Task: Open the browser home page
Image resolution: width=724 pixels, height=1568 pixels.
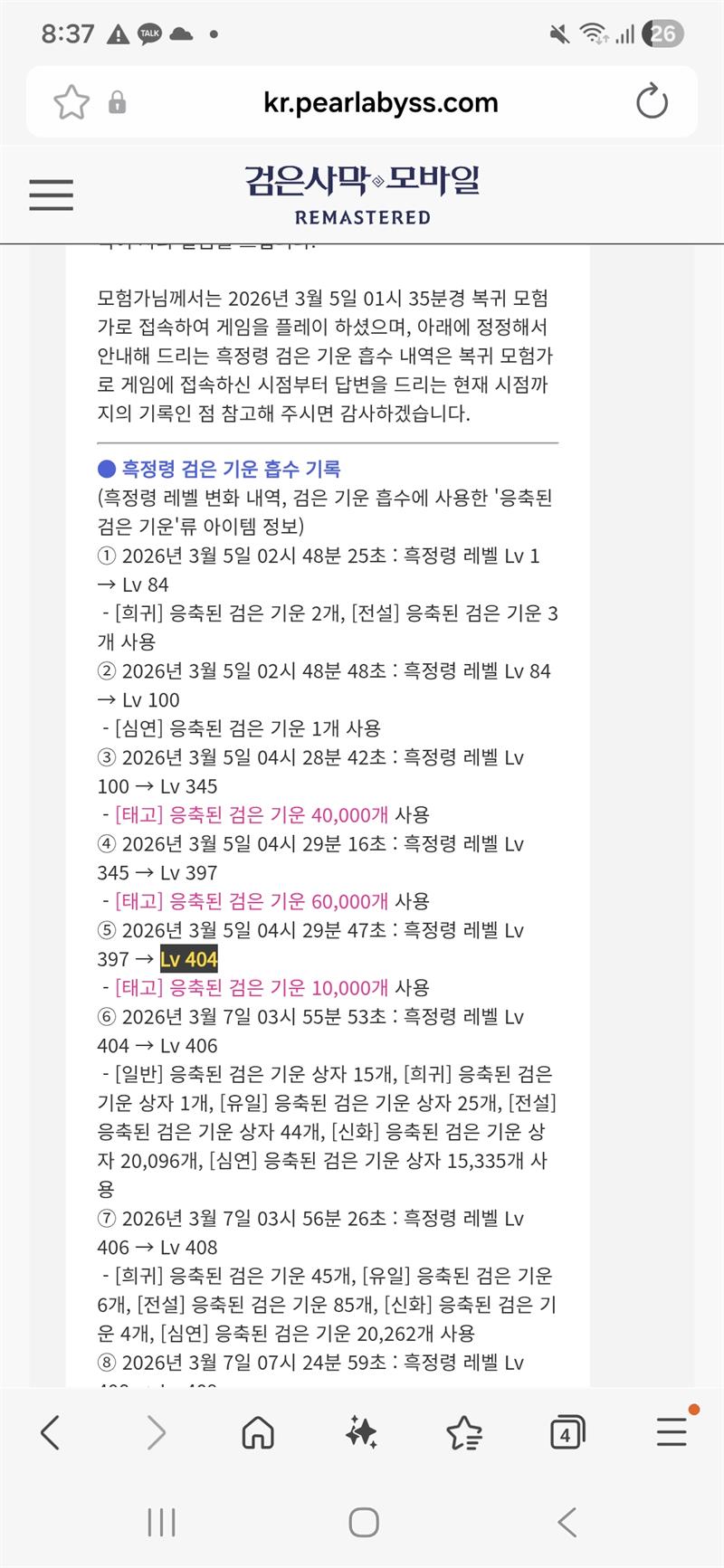Action: coord(258,1432)
